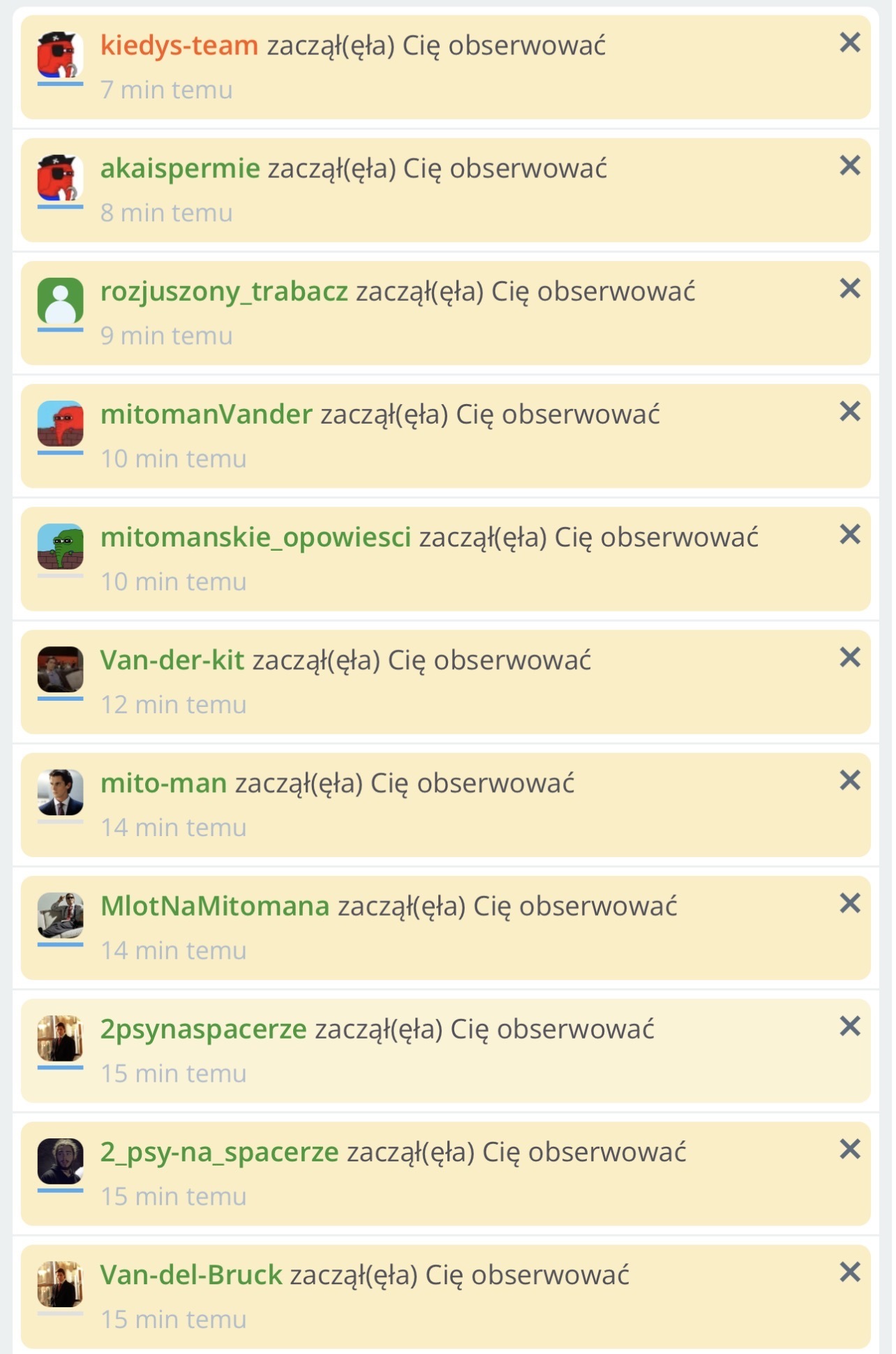Close the mitomanskie_opowiesci notification

[849, 534]
